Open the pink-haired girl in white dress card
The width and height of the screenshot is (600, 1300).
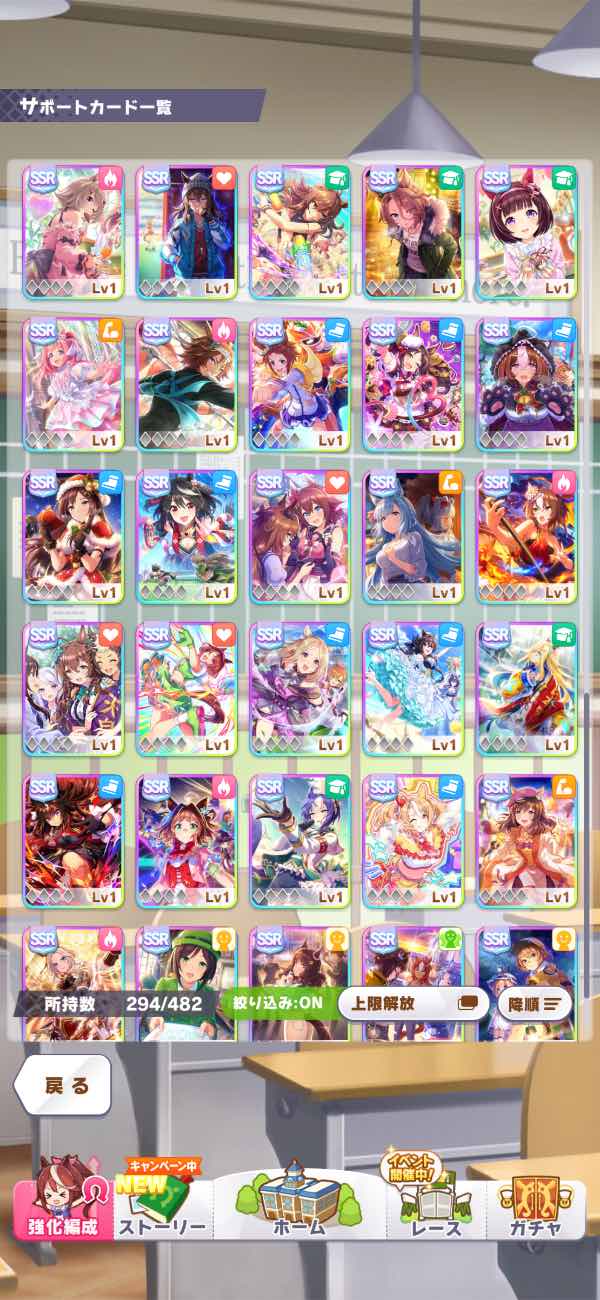(73, 386)
